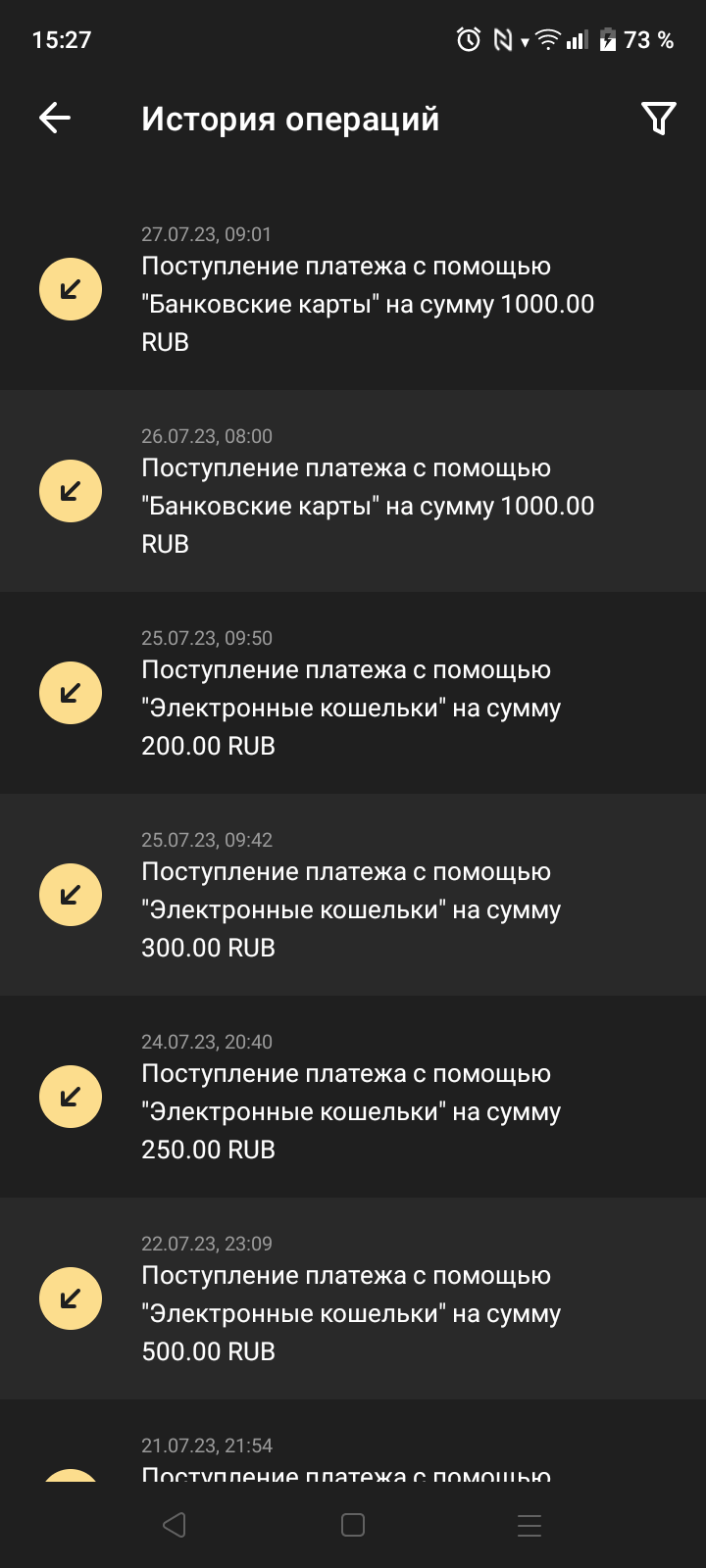The height and width of the screenshot is (1568, 706).
Task: Open the operations filter
Action: click(658, 119)
